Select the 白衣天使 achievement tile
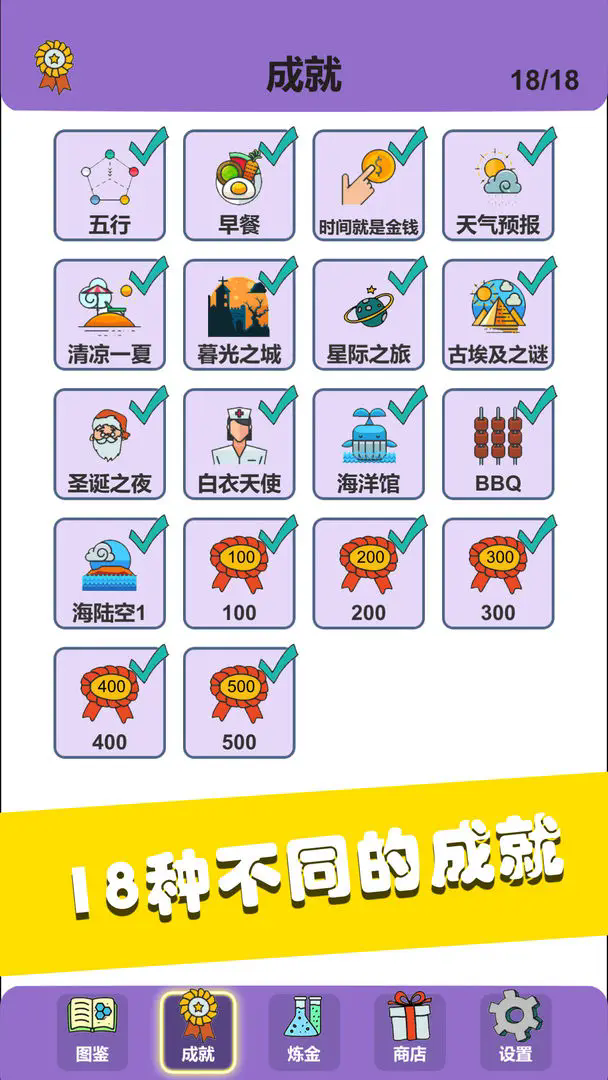Image resolution: width=608 pixels, height=1080 pixels. click(x=239, y=444)
